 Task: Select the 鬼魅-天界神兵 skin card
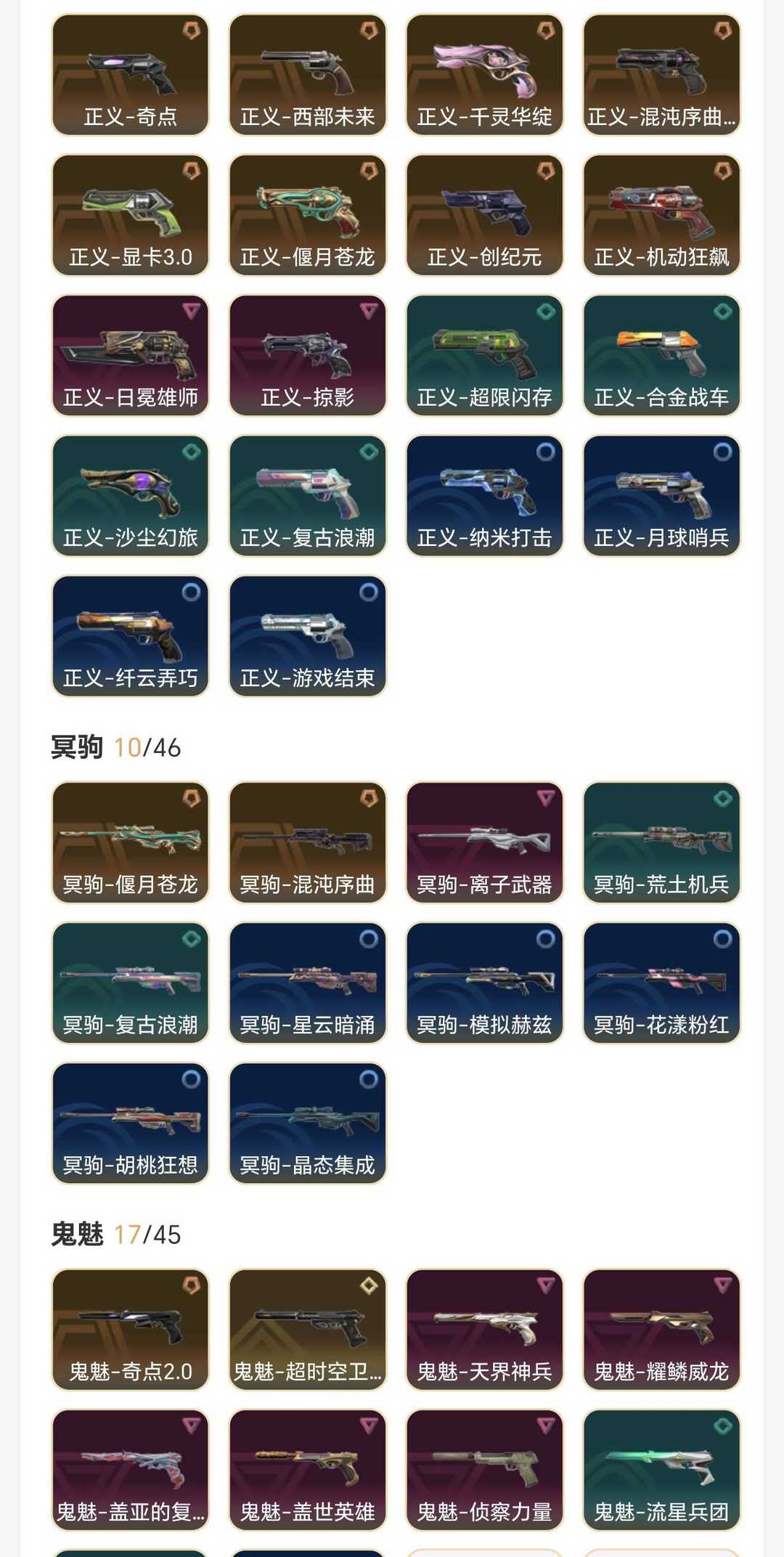pyautogui.click(x=484, y=1330)
